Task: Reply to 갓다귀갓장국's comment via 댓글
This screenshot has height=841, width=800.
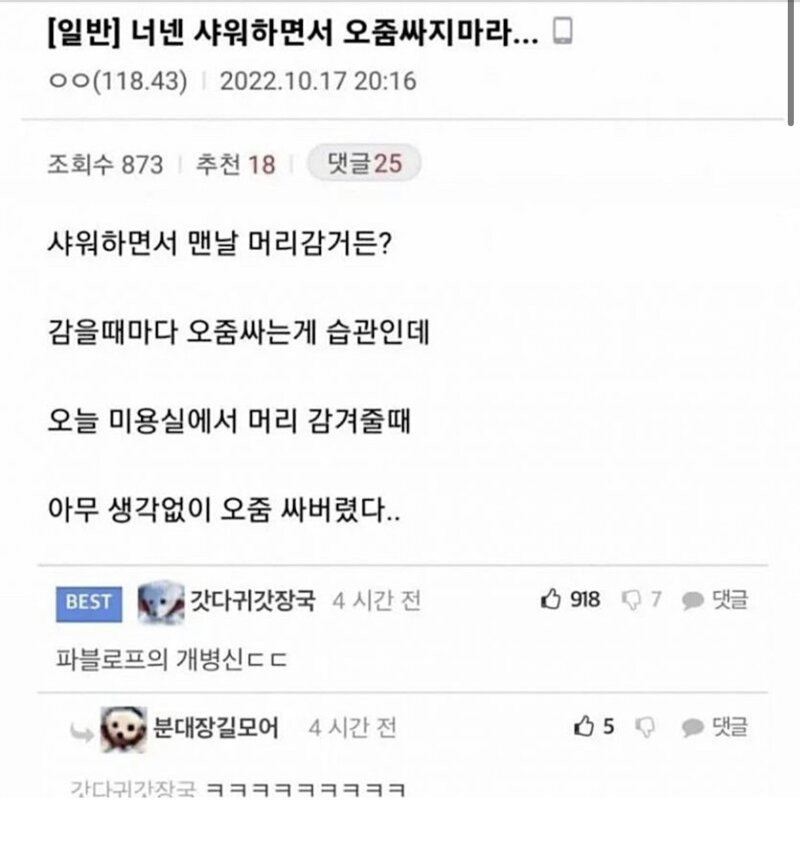Action: pos(715,600)
